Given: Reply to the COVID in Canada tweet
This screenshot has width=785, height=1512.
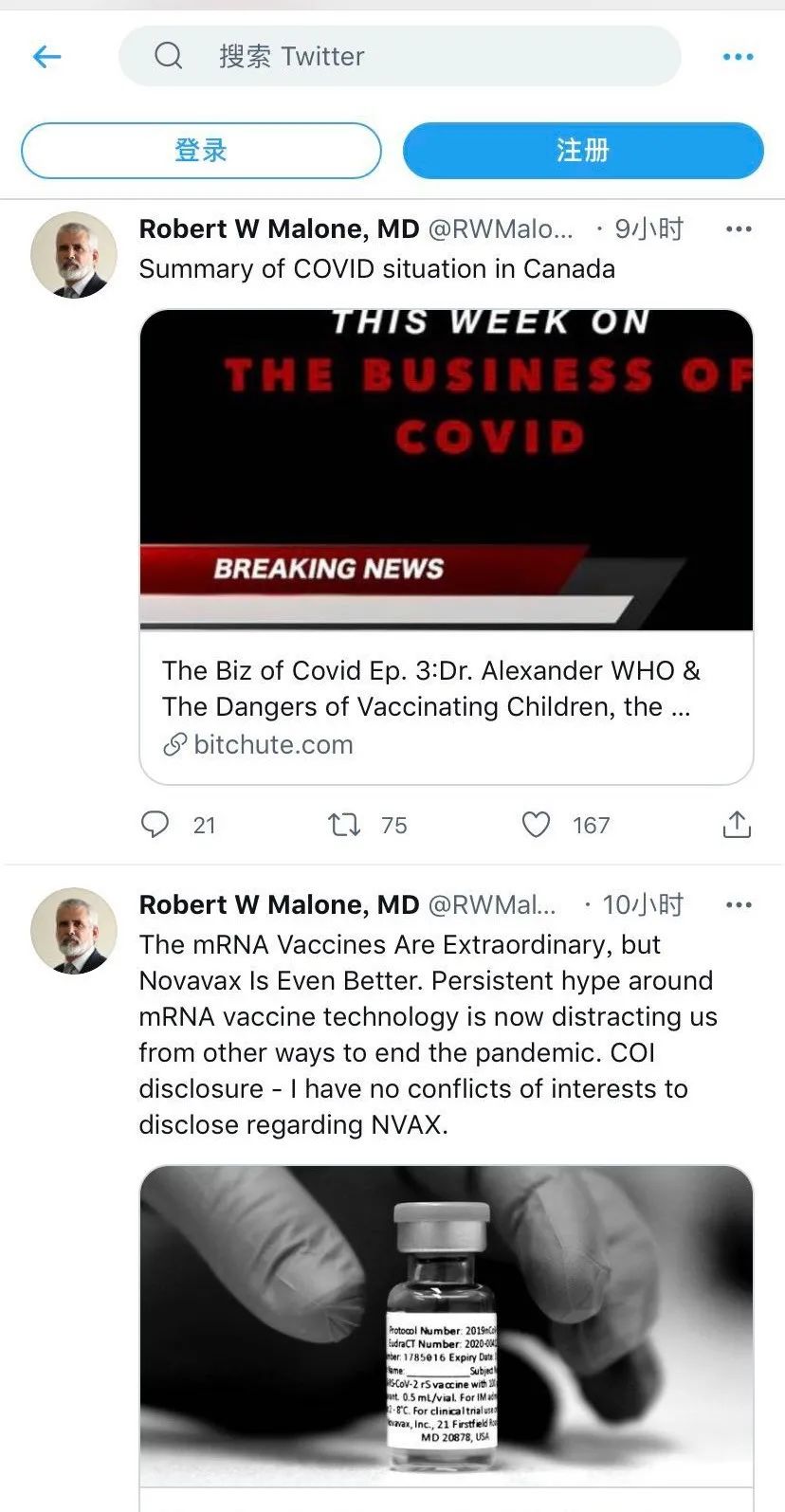Looking at the screenshot, I should pyautogui.click(x=155, y=825).
